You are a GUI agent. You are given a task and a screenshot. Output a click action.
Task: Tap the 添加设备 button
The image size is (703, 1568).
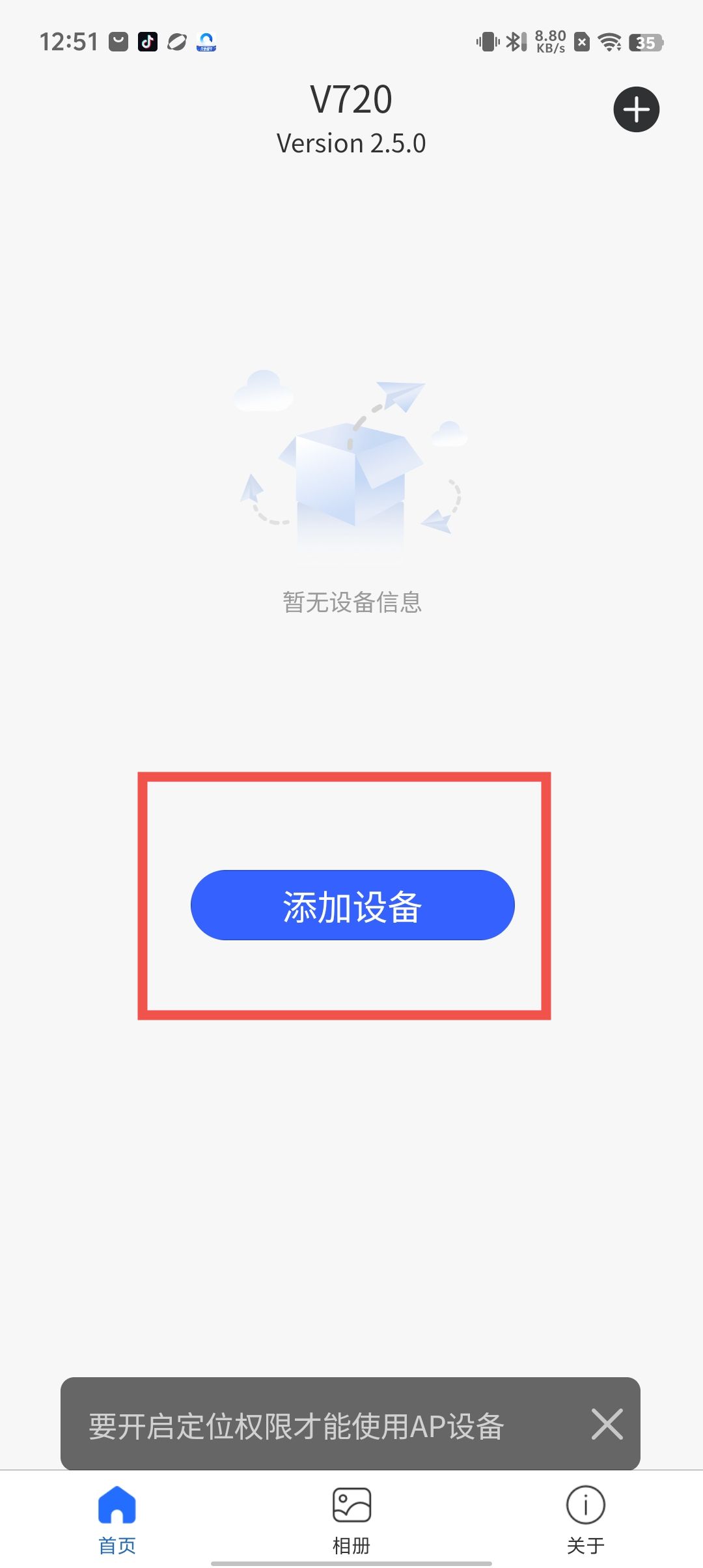[x=352, y=905]
